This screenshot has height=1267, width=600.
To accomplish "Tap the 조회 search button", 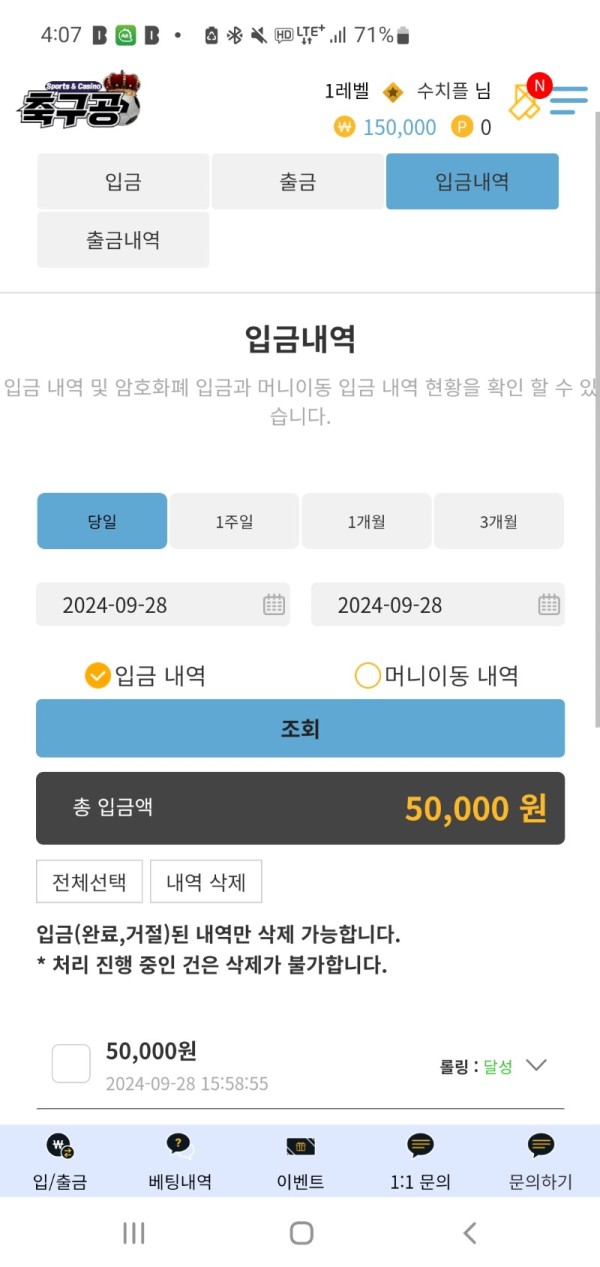I will pos(300,728).
